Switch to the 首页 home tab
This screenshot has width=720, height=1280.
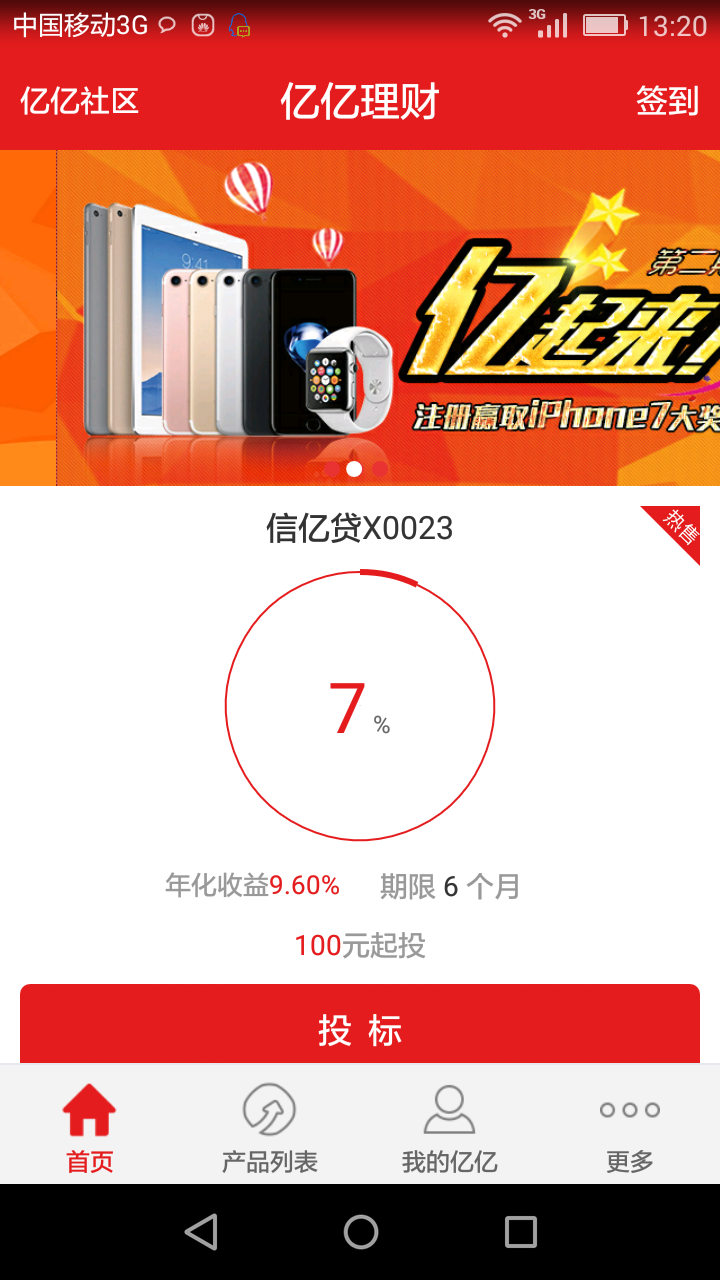click(x=90, y=1126)
